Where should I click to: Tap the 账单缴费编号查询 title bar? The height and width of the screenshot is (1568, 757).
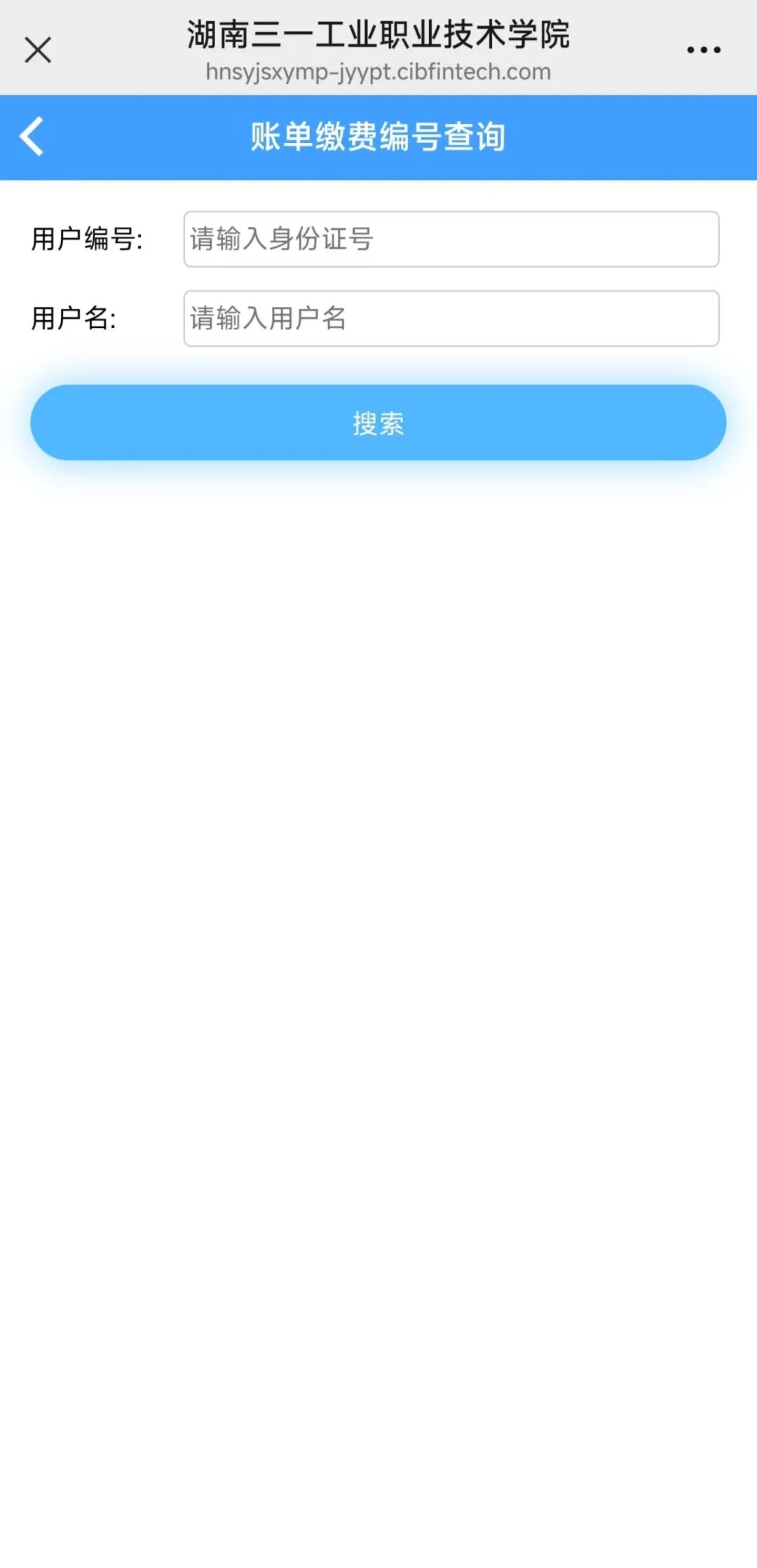378,137
